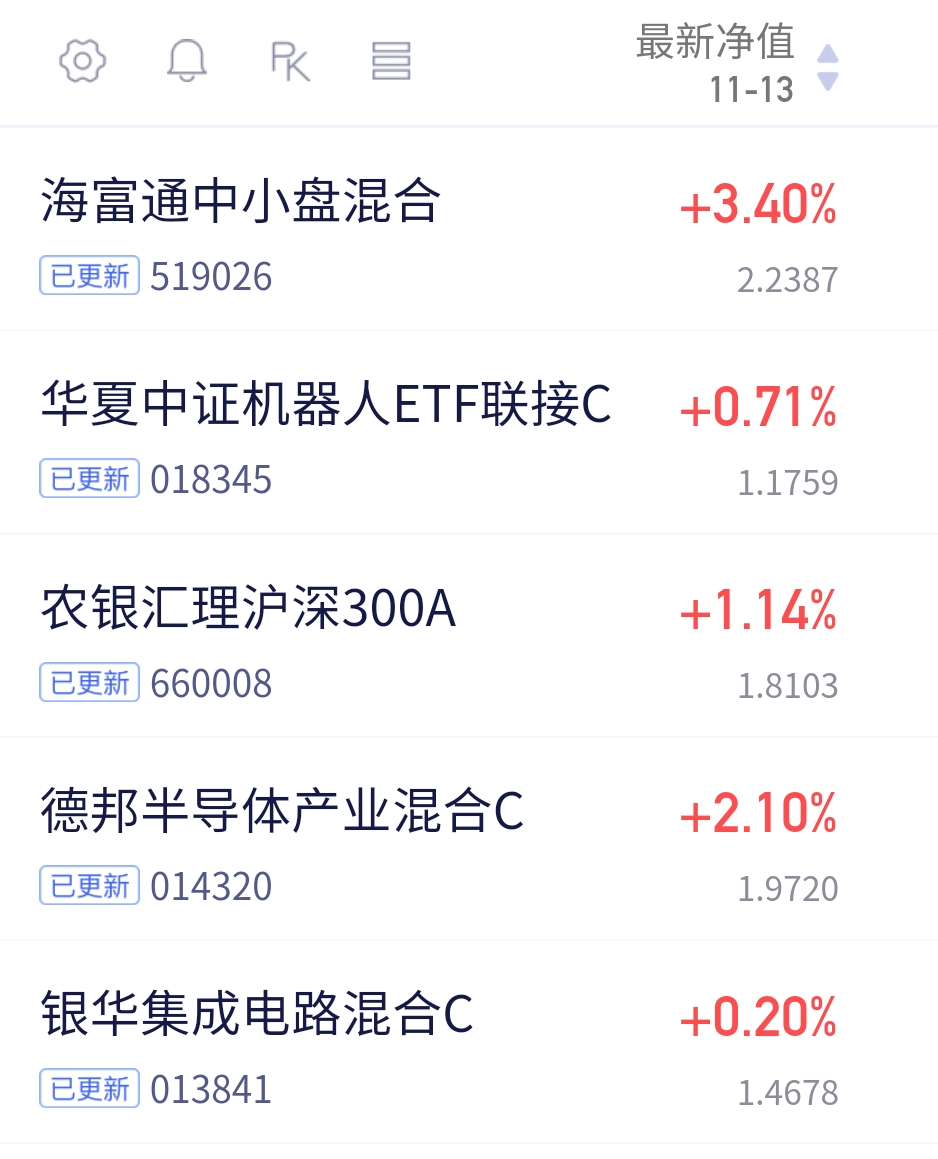
Task: Open fund 农银汇理沪深300A
Action: click(x=469, y=636)
